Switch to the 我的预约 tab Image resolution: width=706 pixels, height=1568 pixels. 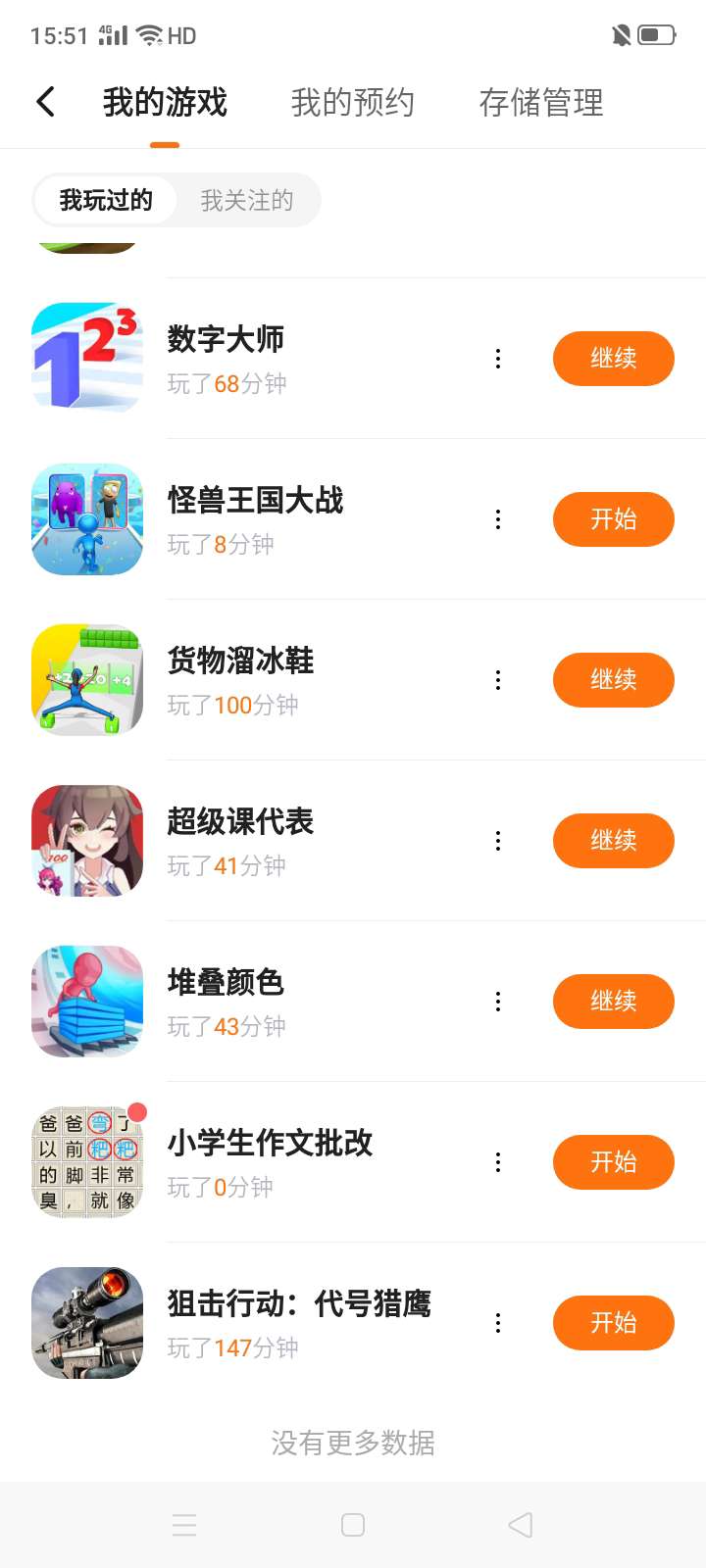coord(352,102)
